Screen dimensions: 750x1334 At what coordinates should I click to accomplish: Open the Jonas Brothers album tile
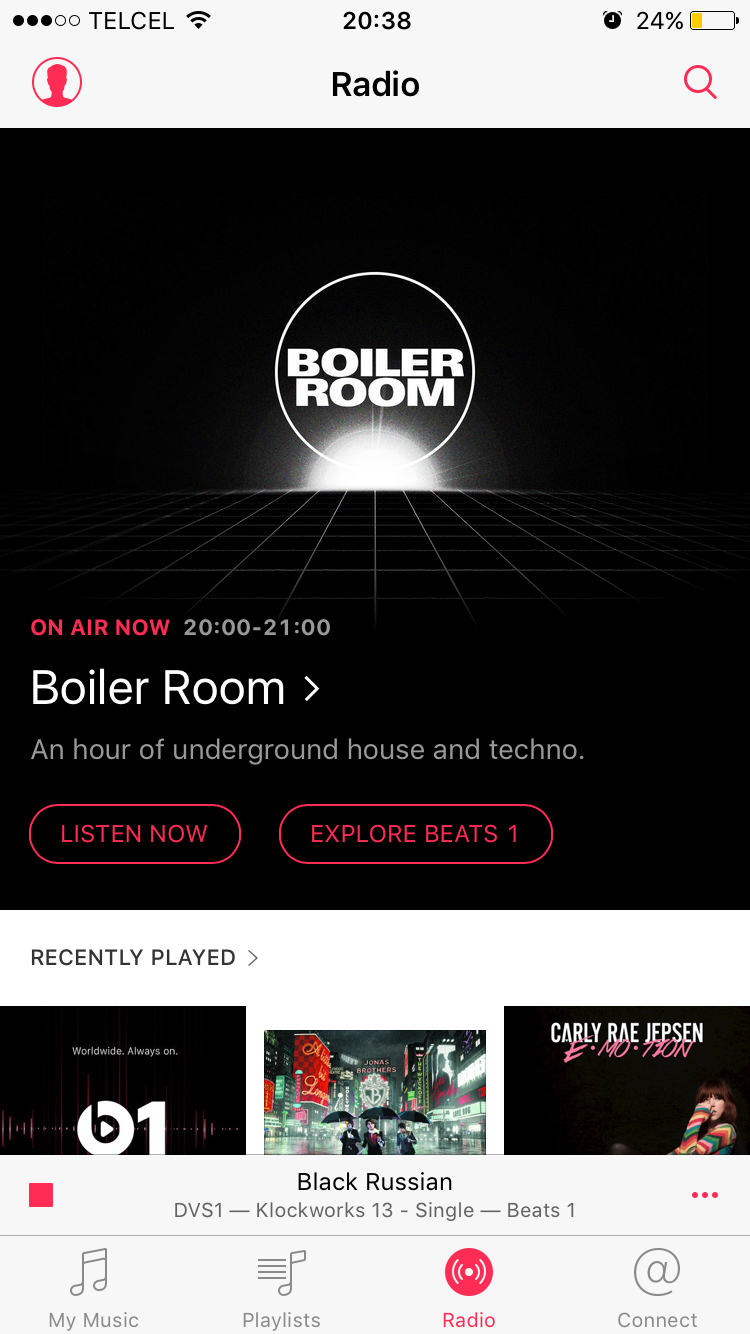pos(374,1090)
